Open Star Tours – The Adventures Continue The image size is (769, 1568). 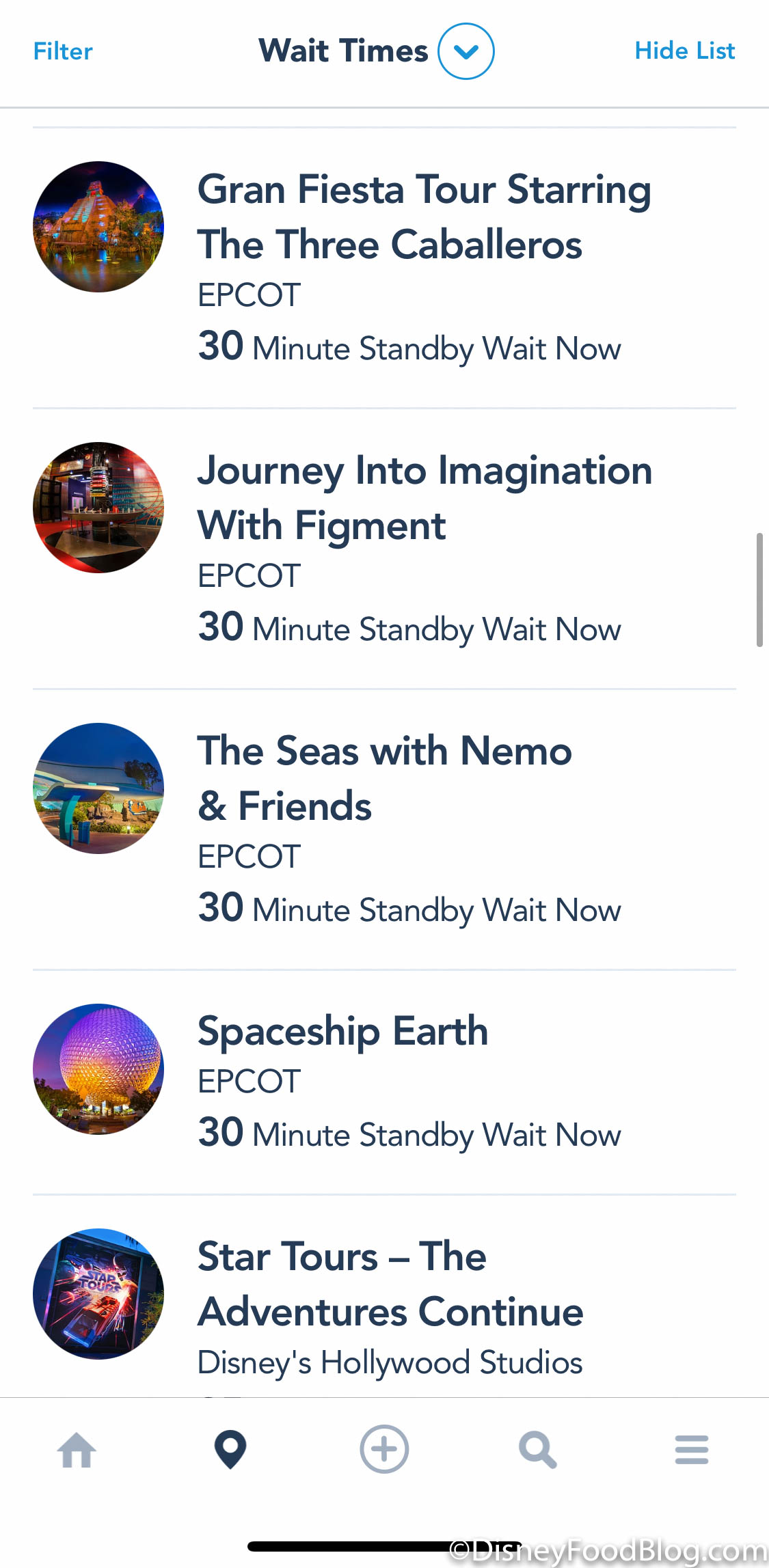point(390,1284)
